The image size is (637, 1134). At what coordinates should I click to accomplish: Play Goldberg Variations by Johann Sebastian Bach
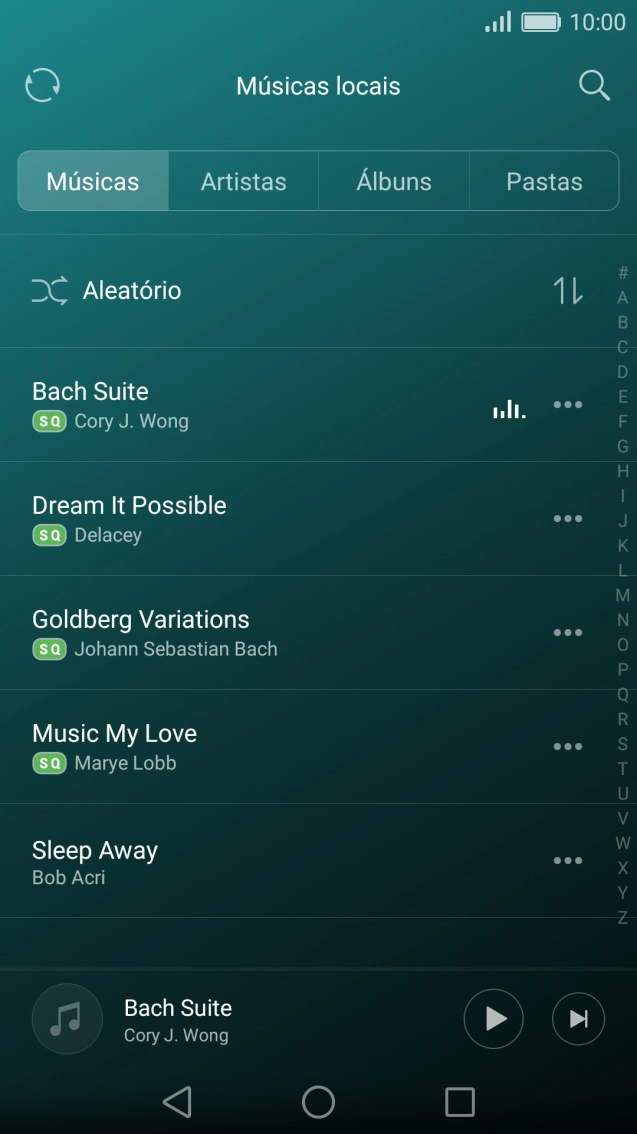[x=141, y=631]
